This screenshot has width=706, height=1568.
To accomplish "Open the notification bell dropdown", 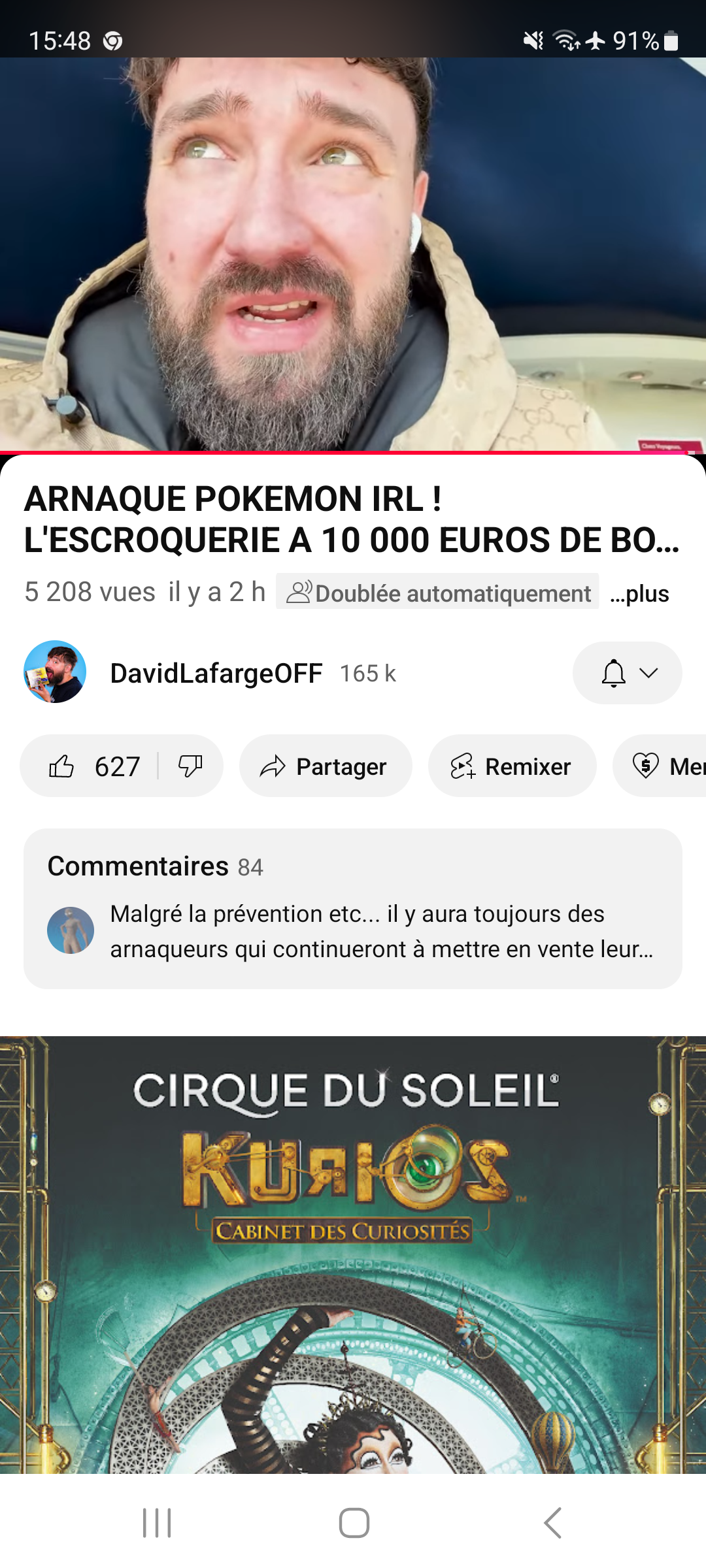I will [628, 673].
